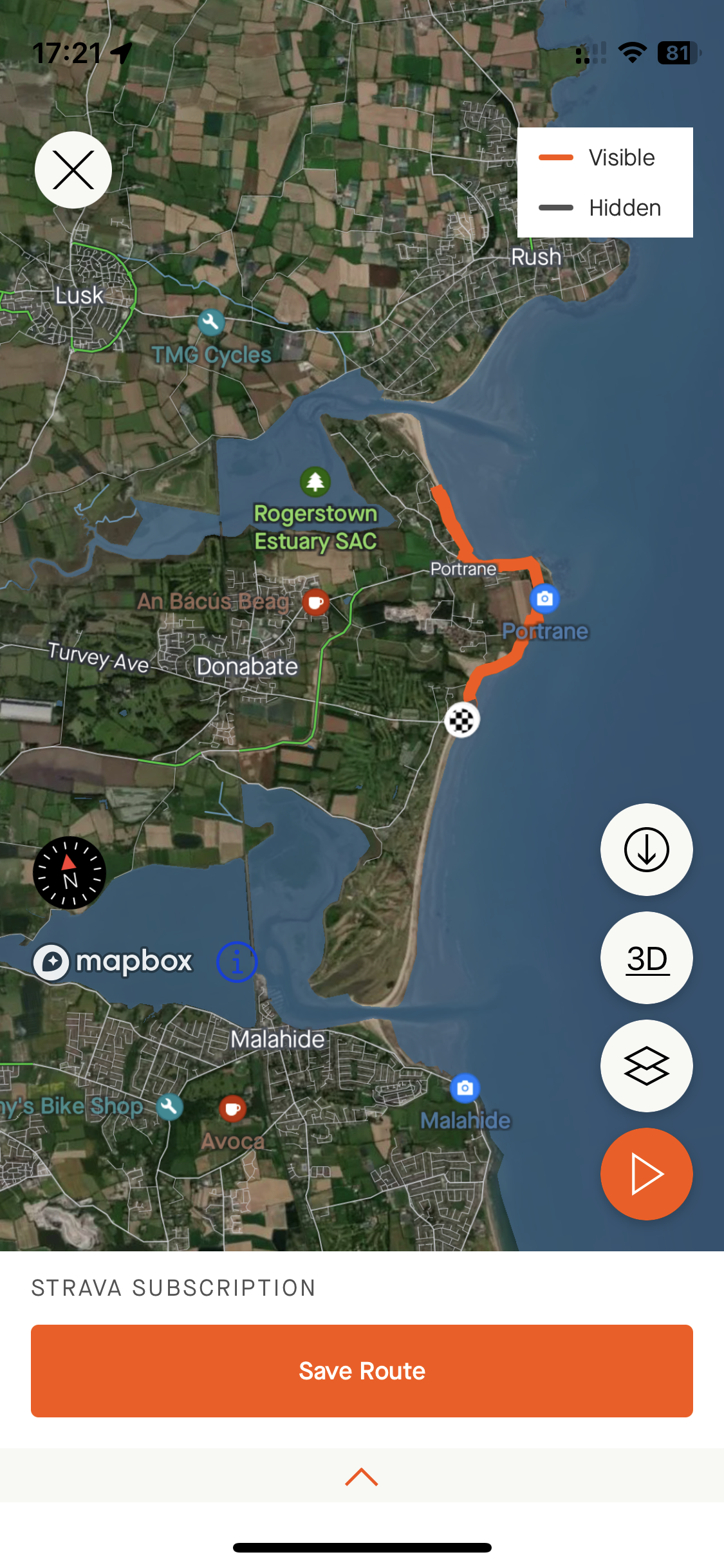
Task: Open the Portrane photo marker
Action: point(544,599)
